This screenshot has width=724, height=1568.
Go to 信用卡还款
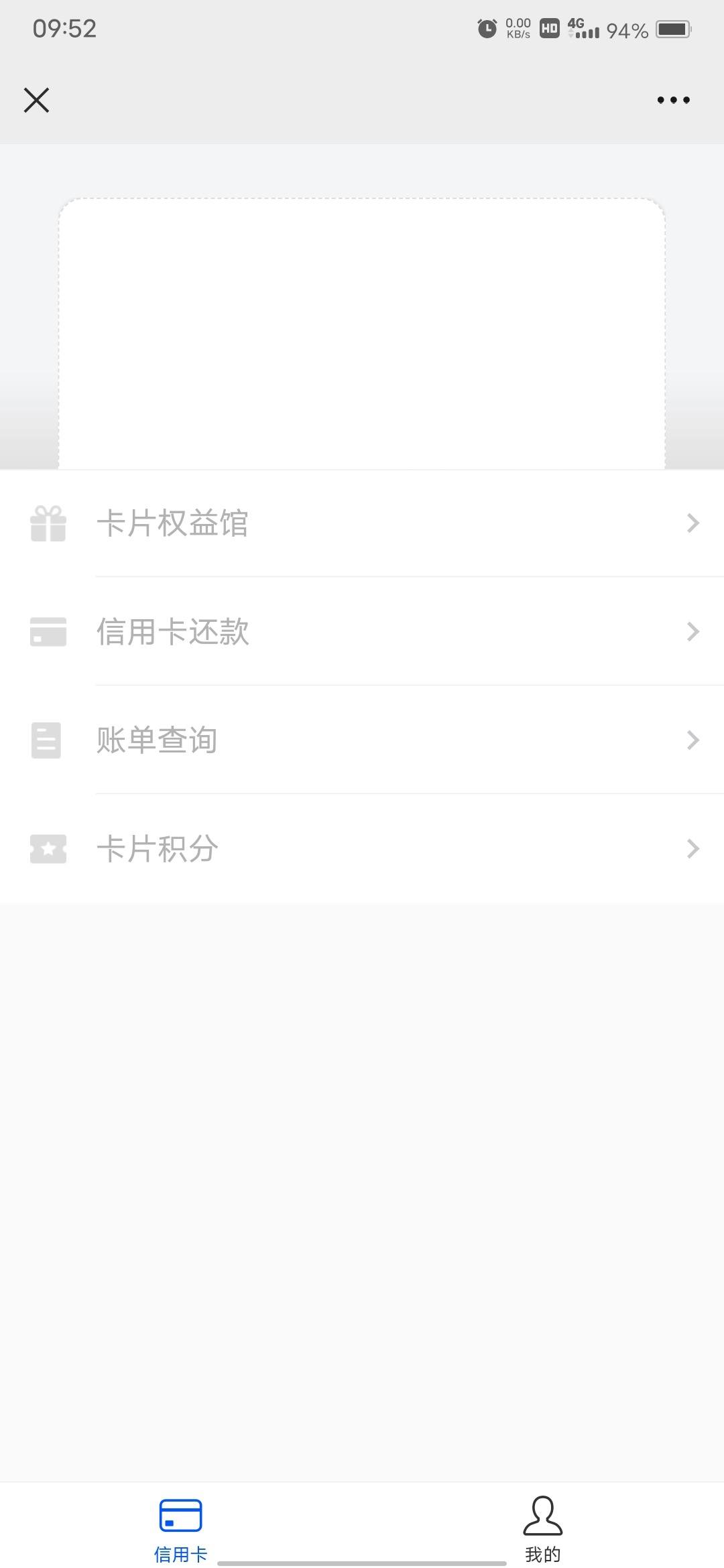tap(362, 631)
